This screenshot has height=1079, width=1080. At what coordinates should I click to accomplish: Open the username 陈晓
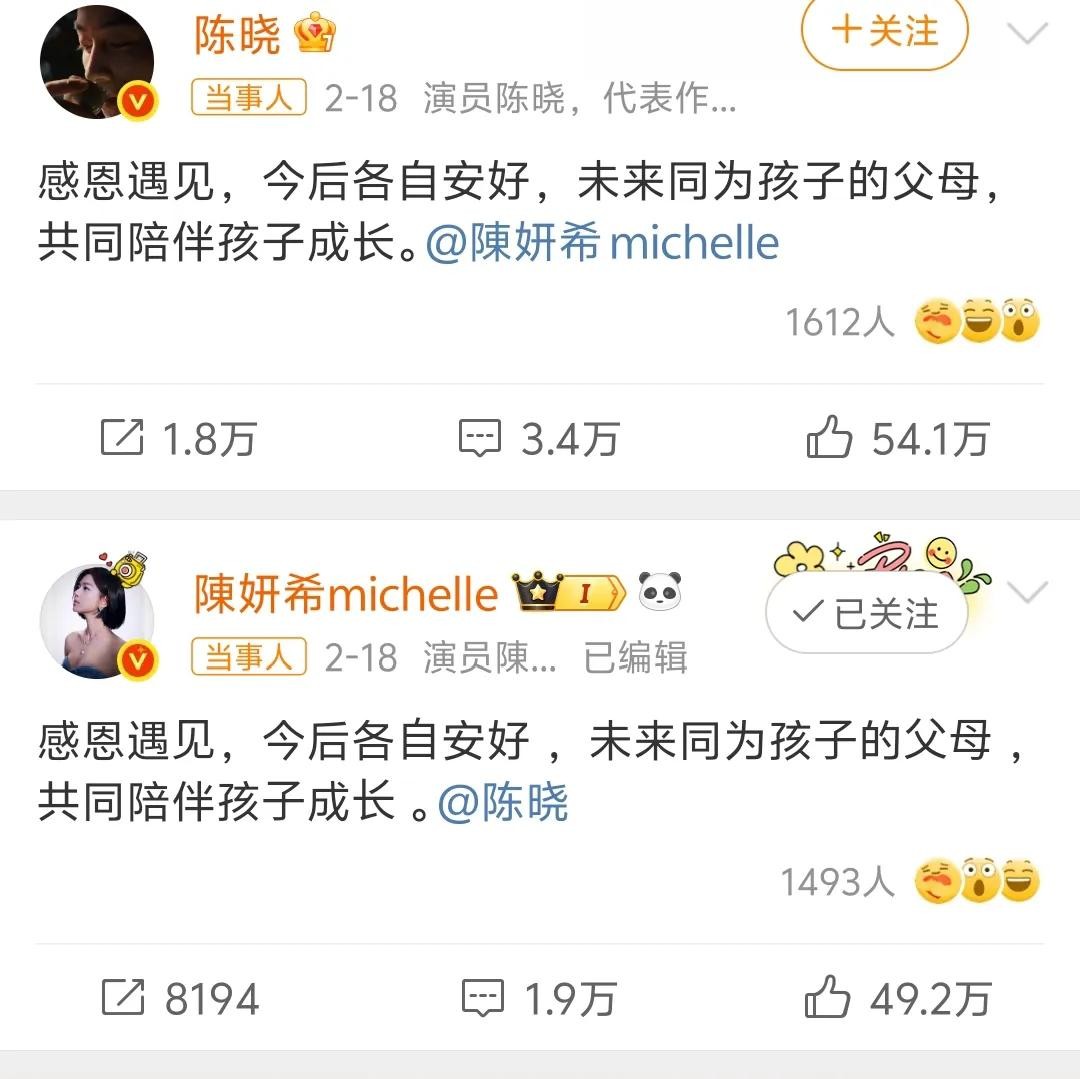237,36
